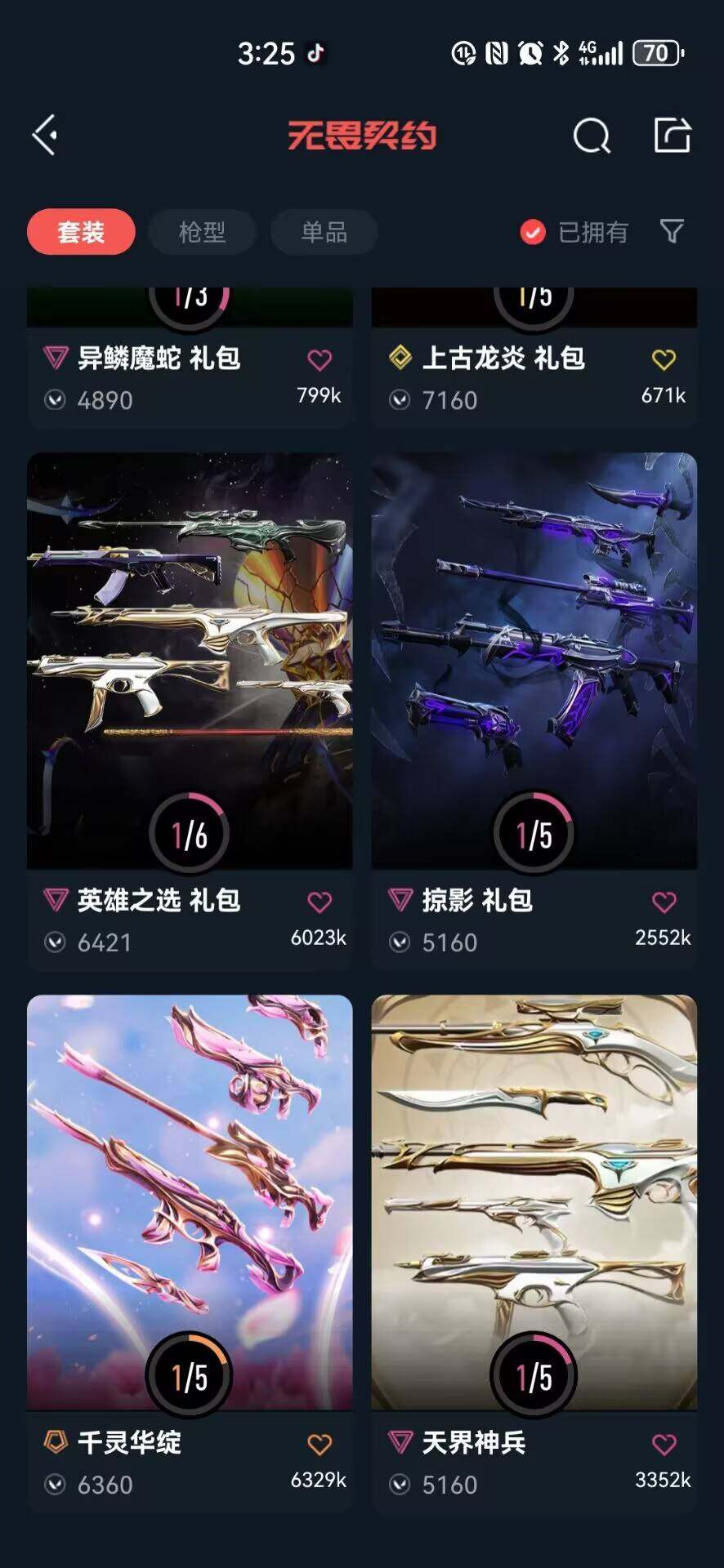The width and height of the screenshot is (724, 1568).
Task: Tap the currency icon beside 6421
Action: 54,942
